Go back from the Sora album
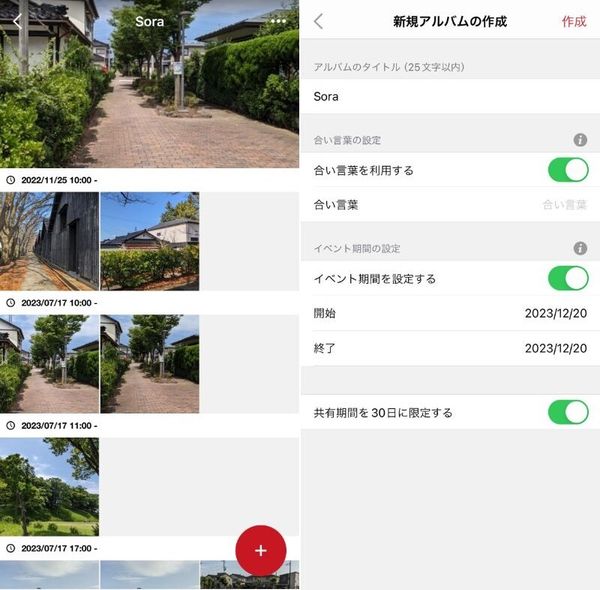The image size is (600, 590). (x=17, y=21)
